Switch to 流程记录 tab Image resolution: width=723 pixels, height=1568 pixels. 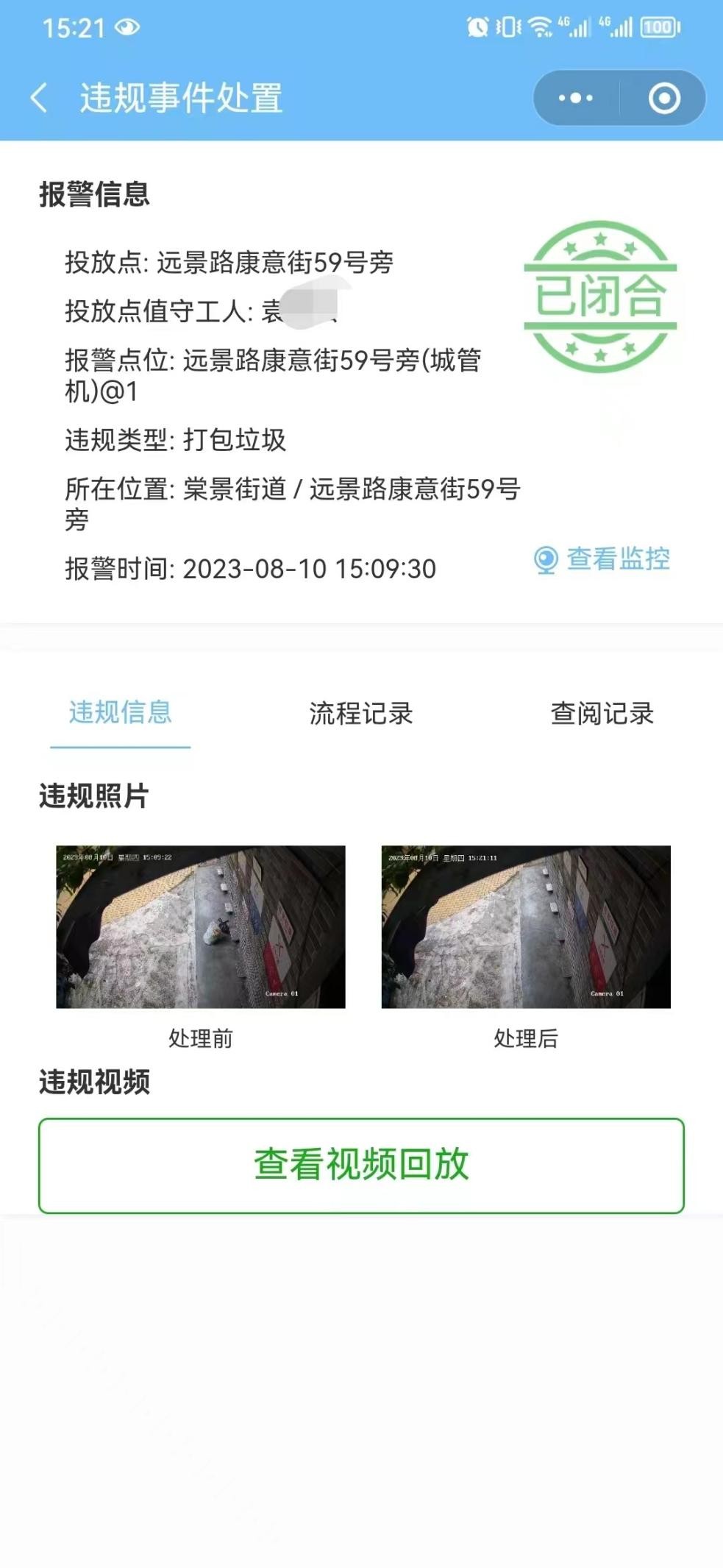click(361, 713)
